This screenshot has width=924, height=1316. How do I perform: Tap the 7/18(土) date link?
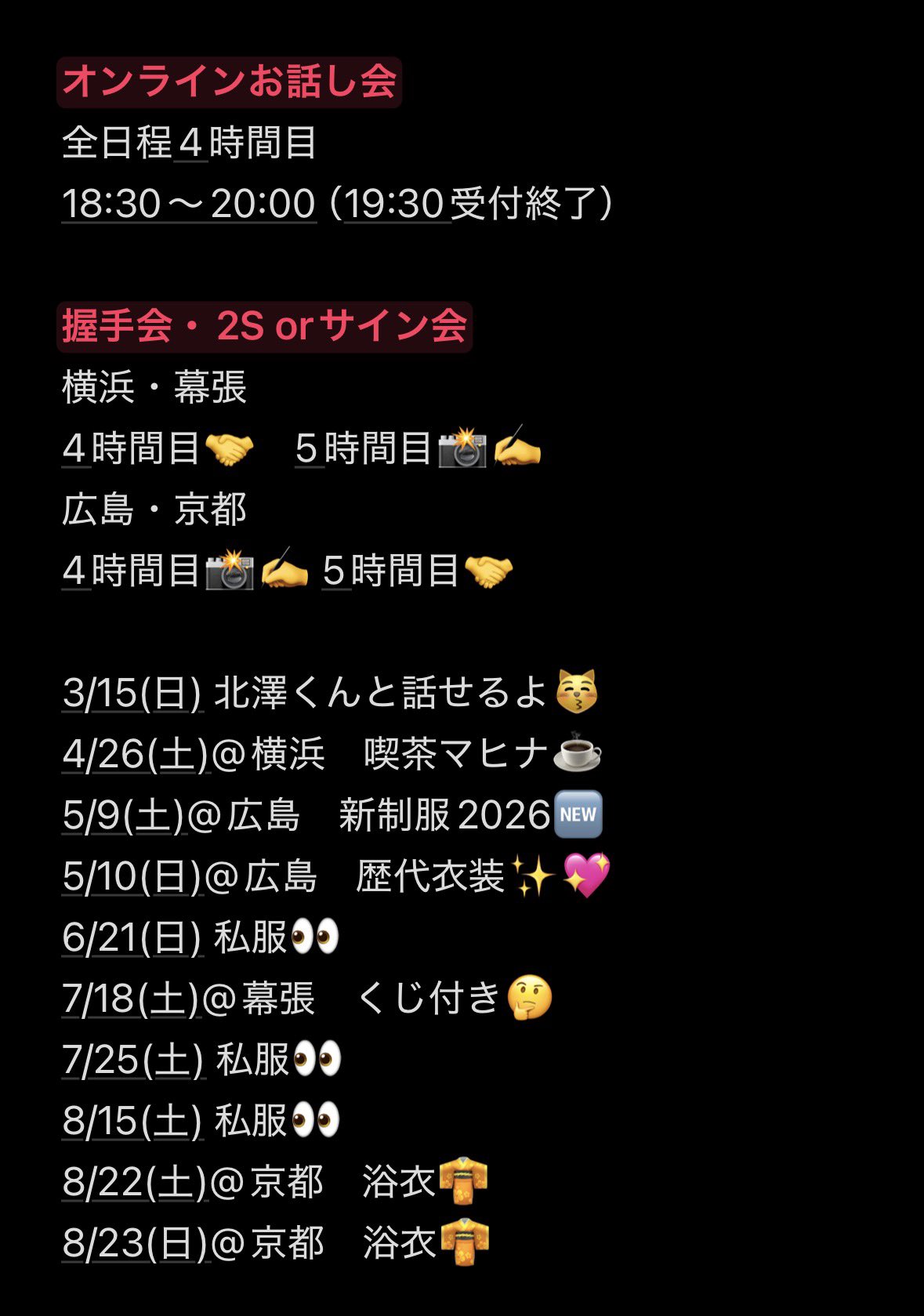131,999
